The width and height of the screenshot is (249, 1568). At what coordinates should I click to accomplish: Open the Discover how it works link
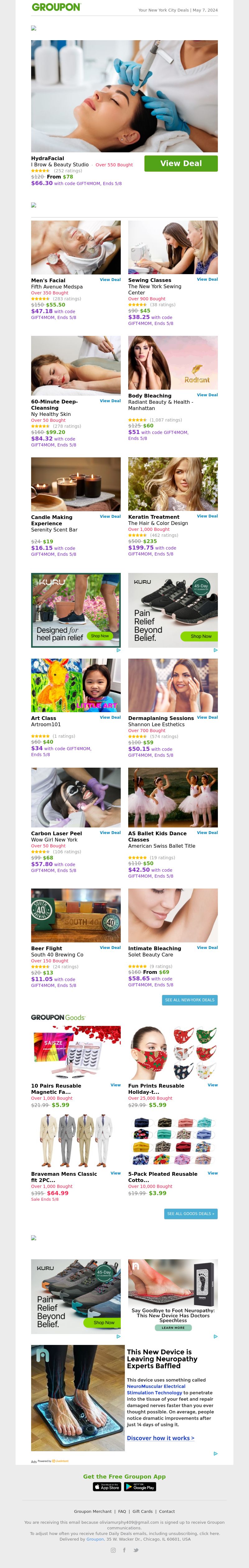pos(161,1438)
